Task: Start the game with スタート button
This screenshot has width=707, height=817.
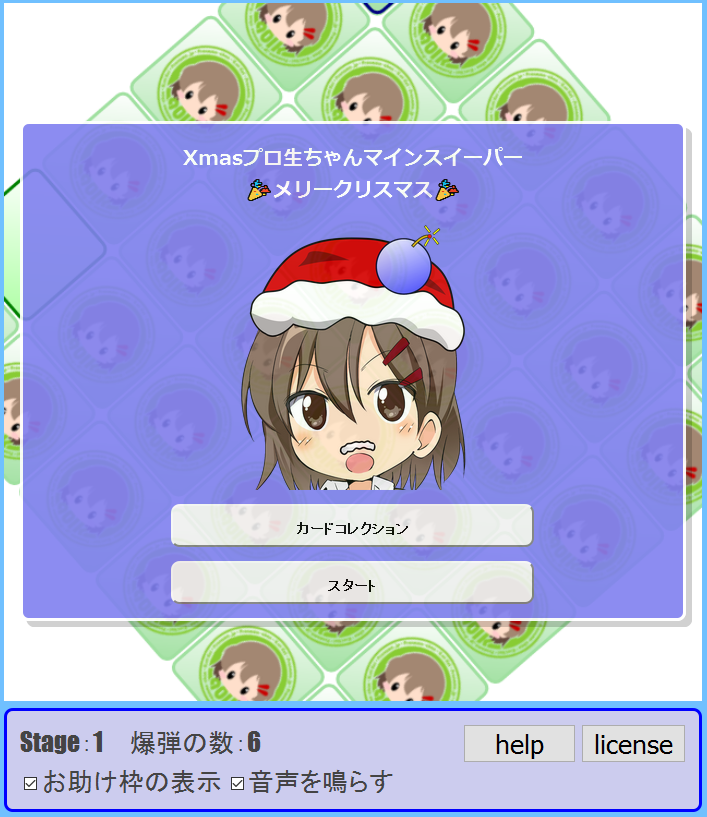Action: (x=351, y=583)
